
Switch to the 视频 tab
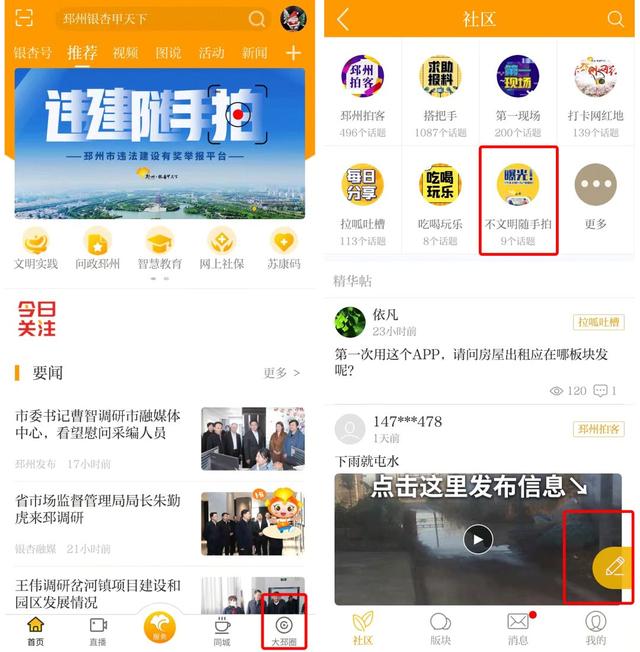click(x=125, y=53)
